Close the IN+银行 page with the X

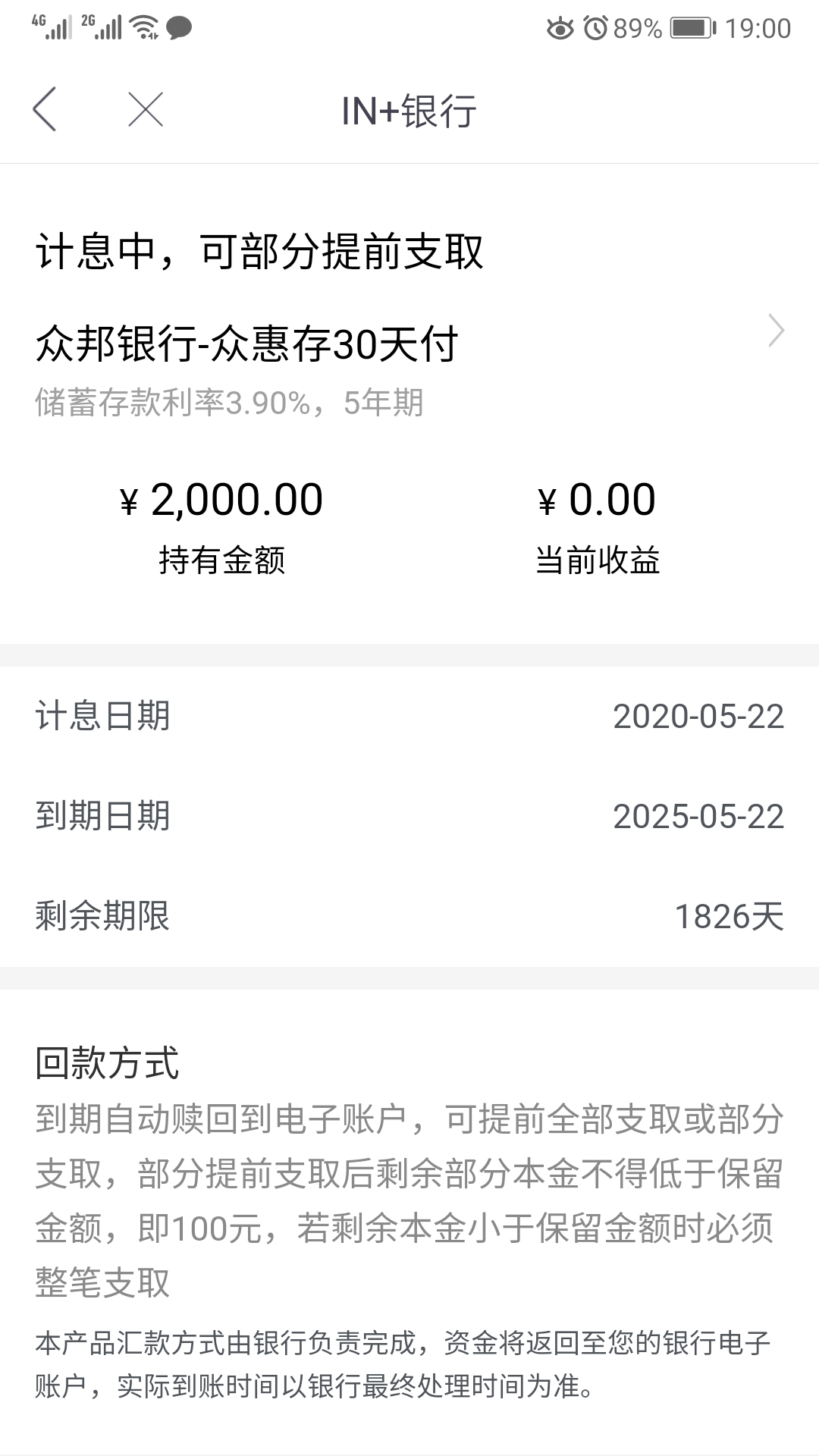pyautogui.click(x=146, y=109)
